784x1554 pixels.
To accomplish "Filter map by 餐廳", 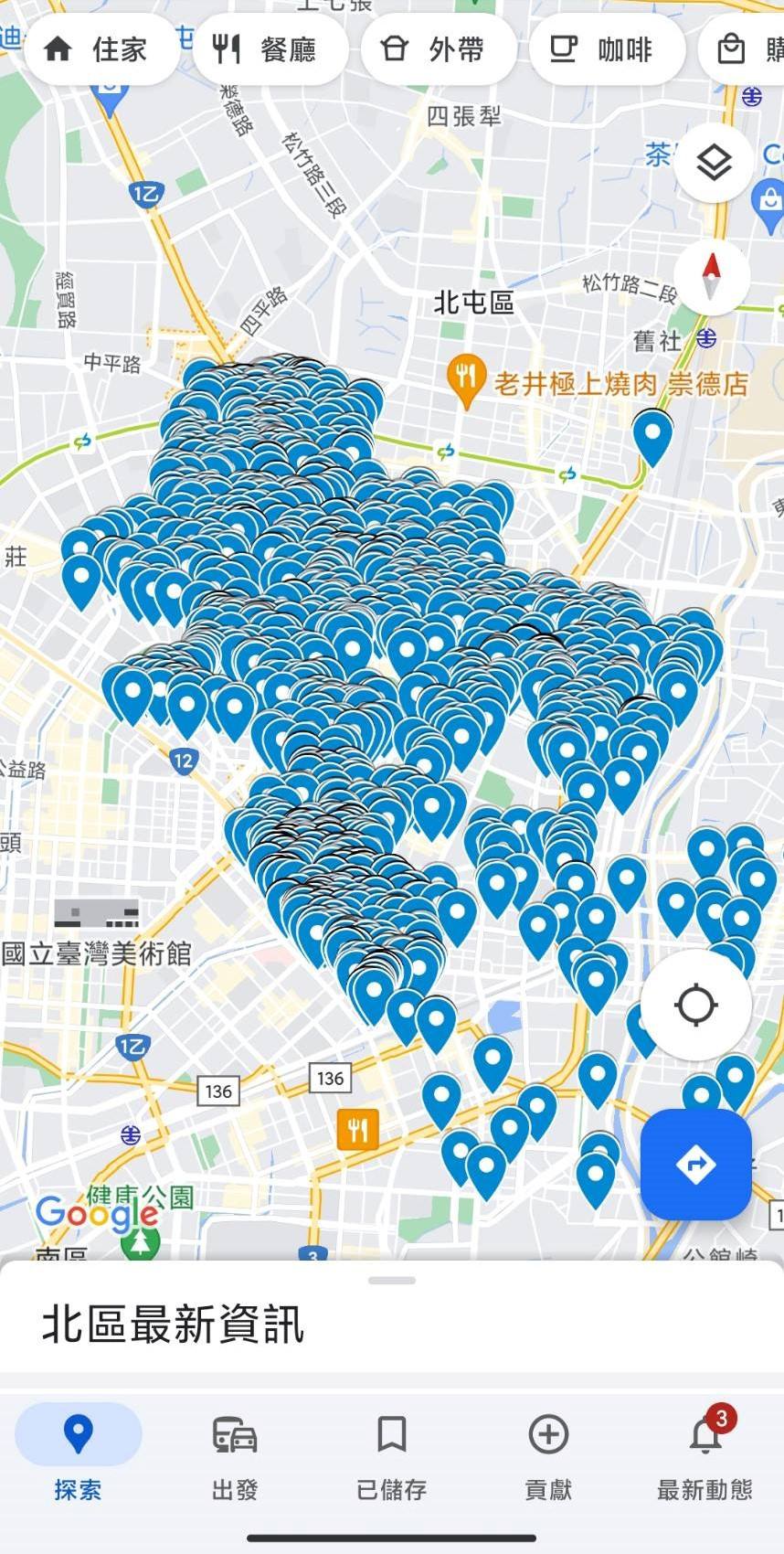I will coord(270,49).
